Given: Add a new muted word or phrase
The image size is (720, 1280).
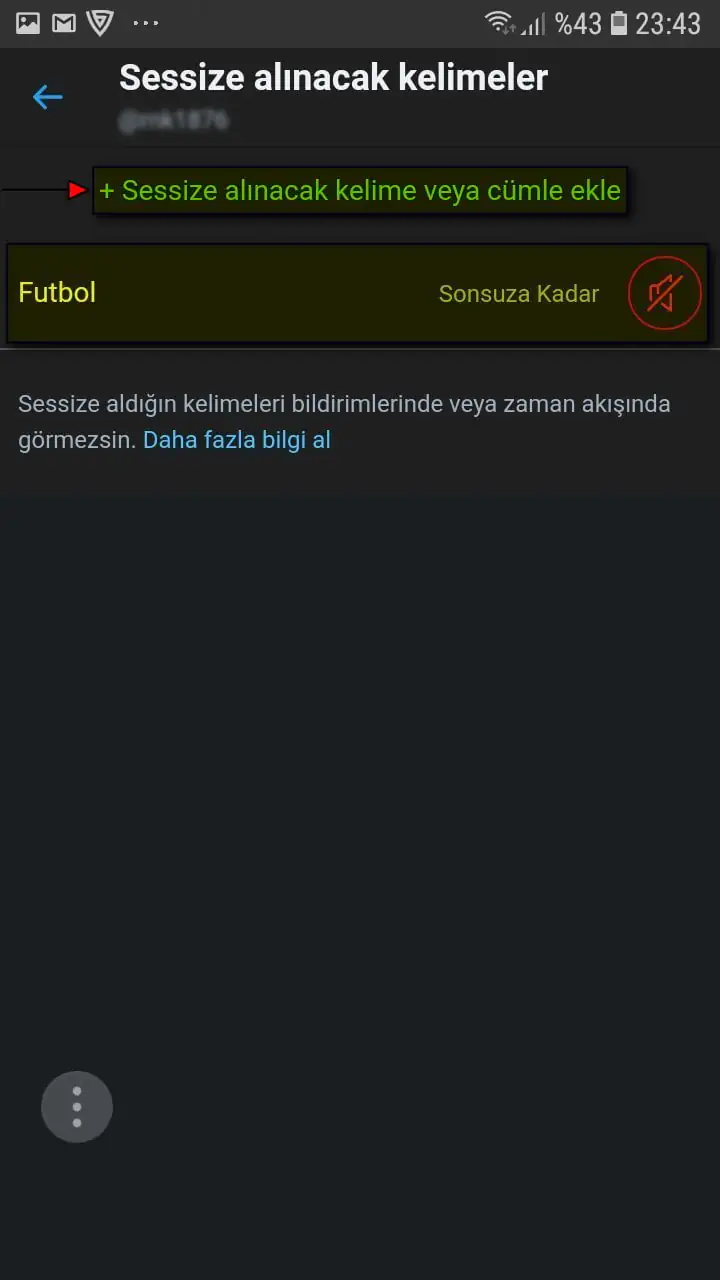Looking at the screenshot, I should click(x=360, y=191).
